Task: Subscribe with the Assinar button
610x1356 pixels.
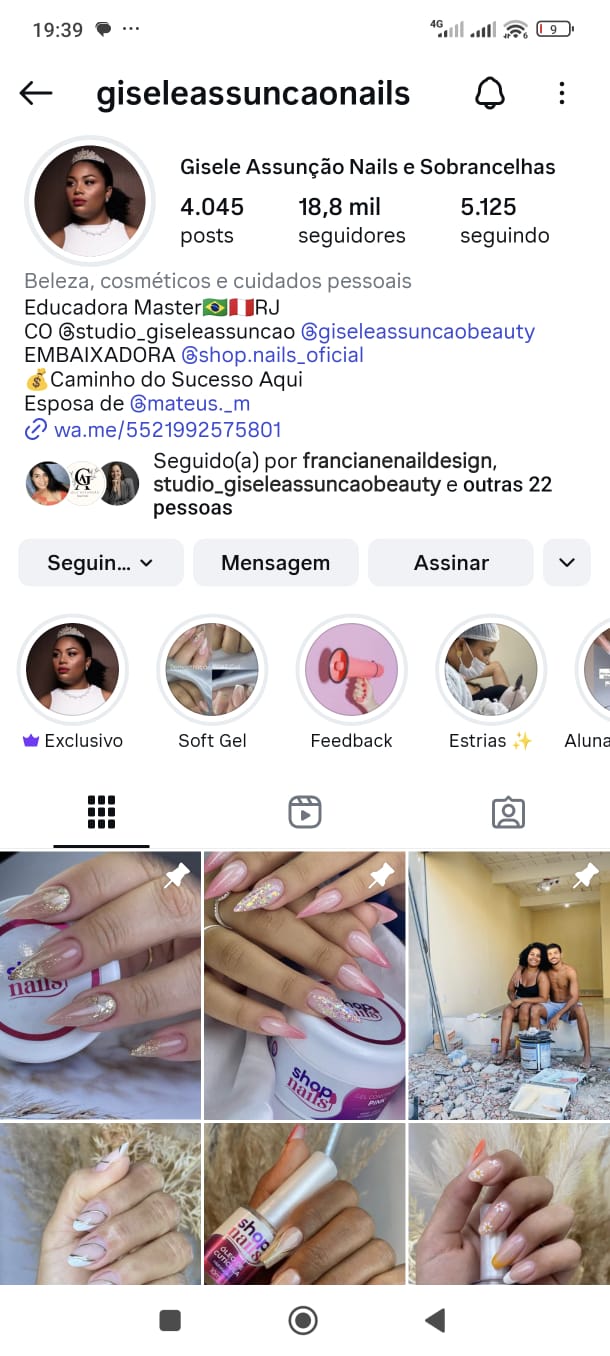Action: point(451,563)
